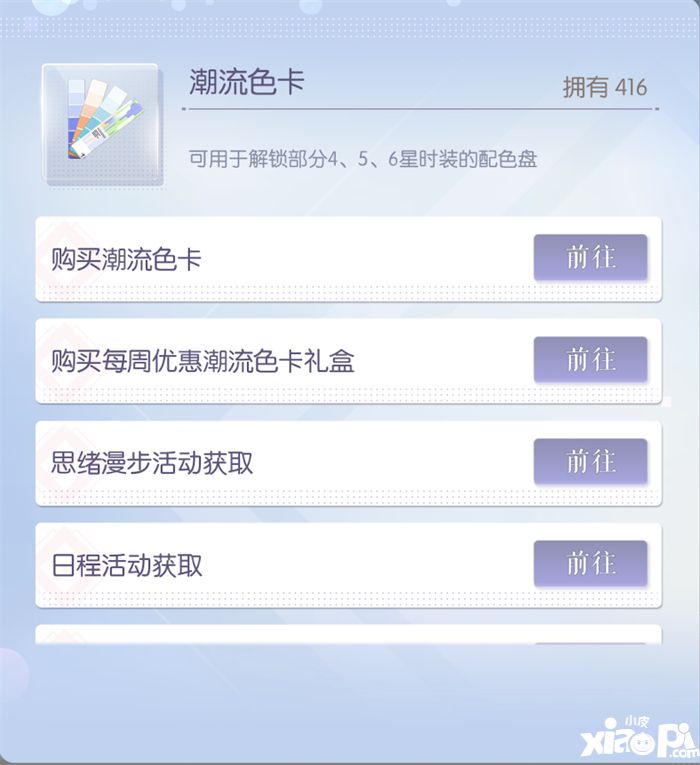The image size is (700, 765).
Task: Go to 思绪漫步活动获取 via 前往
Action: (590, 462)
